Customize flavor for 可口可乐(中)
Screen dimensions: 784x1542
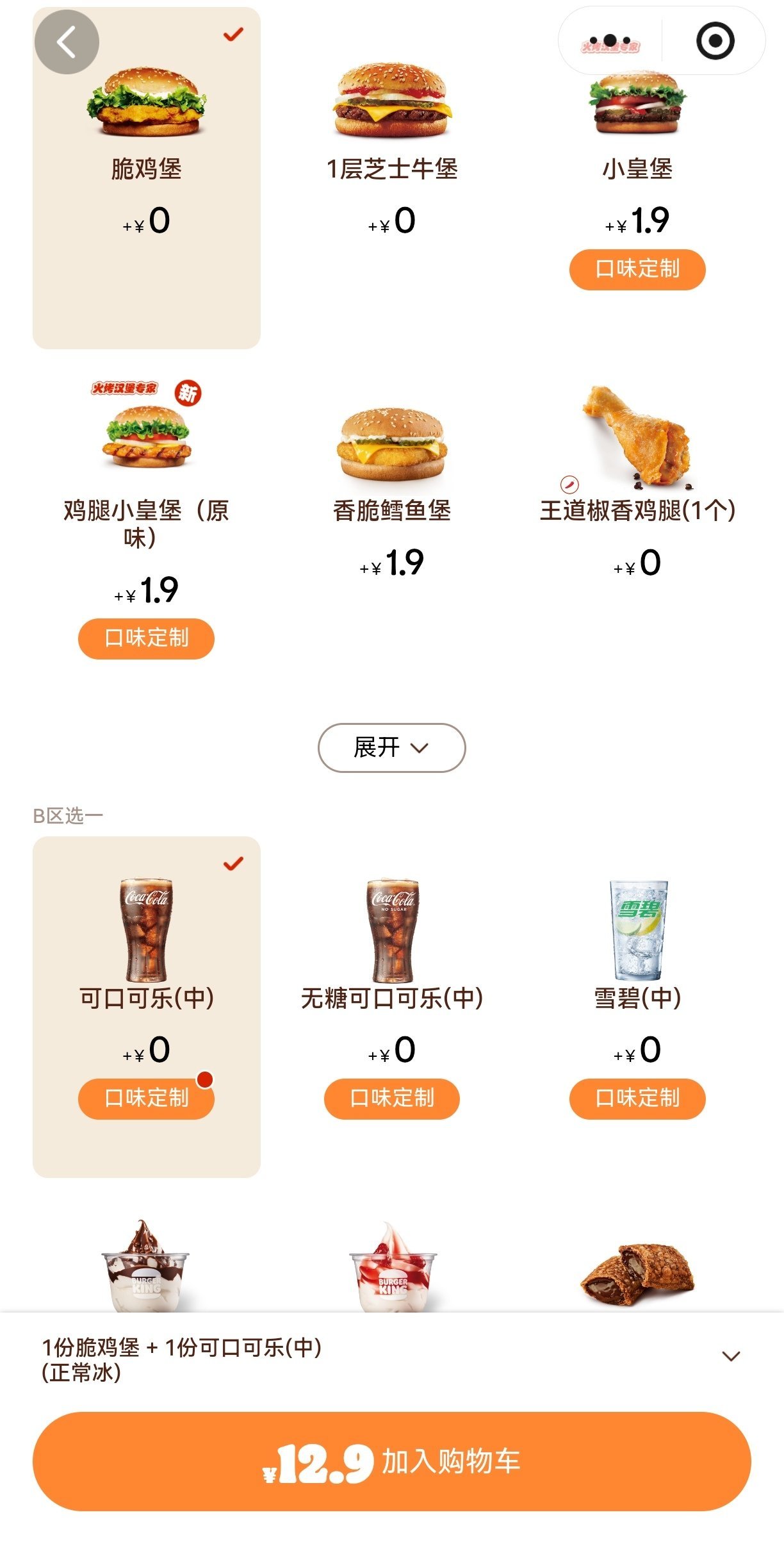(146, 1098)
